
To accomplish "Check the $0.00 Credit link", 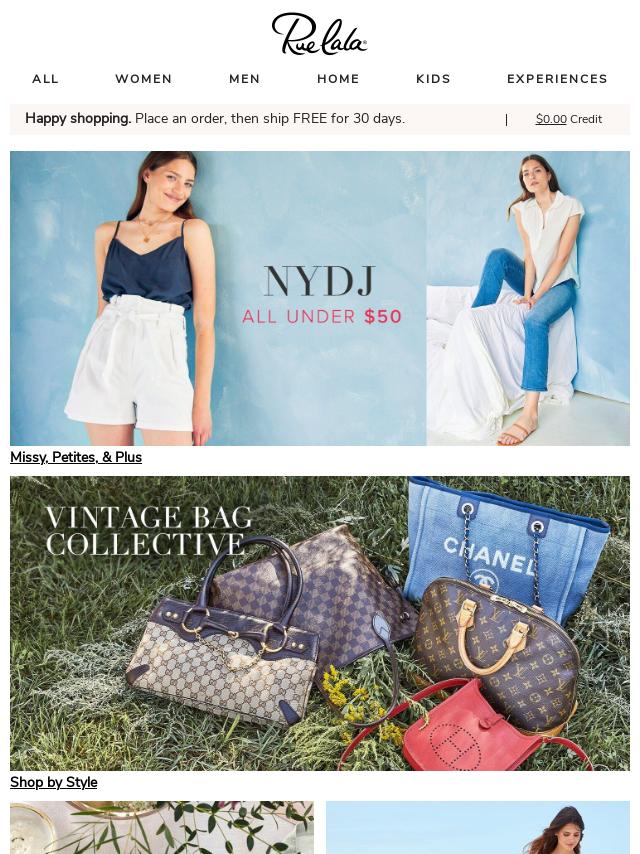I will click(568, 119).
